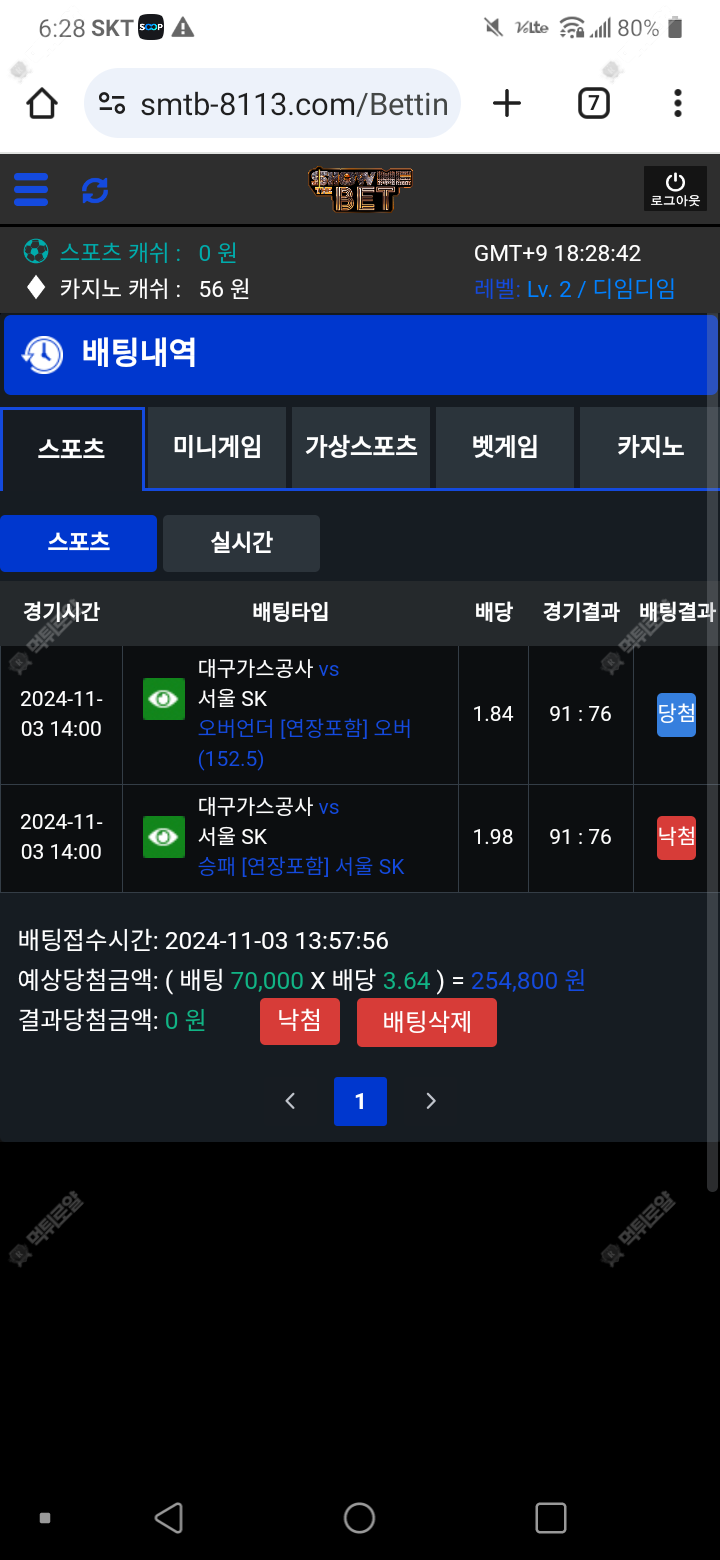Edit the smtb-8113.com address bar
Screen dimensions: 720x1560
[272, 103]
